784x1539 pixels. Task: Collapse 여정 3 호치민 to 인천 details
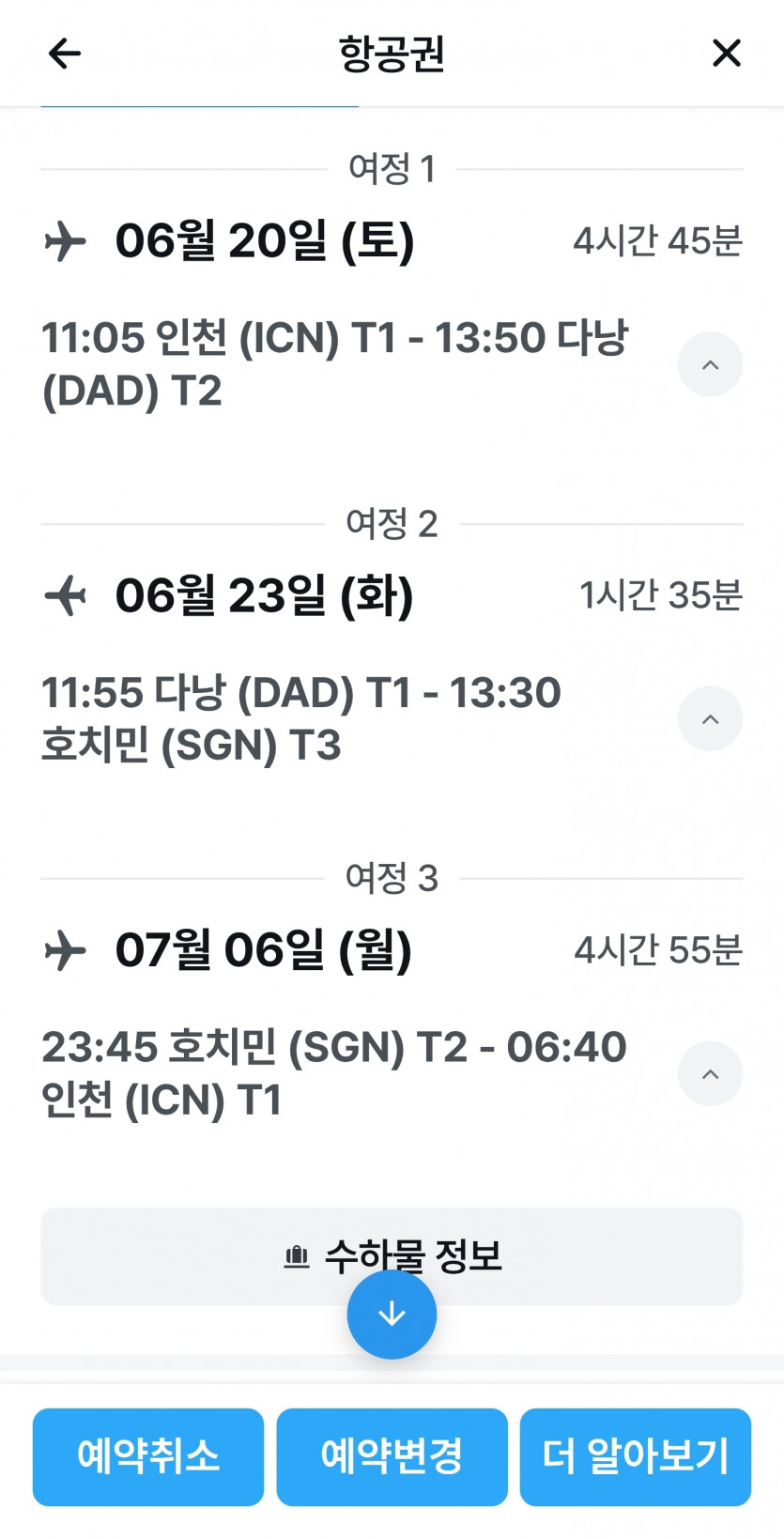(x=710, y=1073)
